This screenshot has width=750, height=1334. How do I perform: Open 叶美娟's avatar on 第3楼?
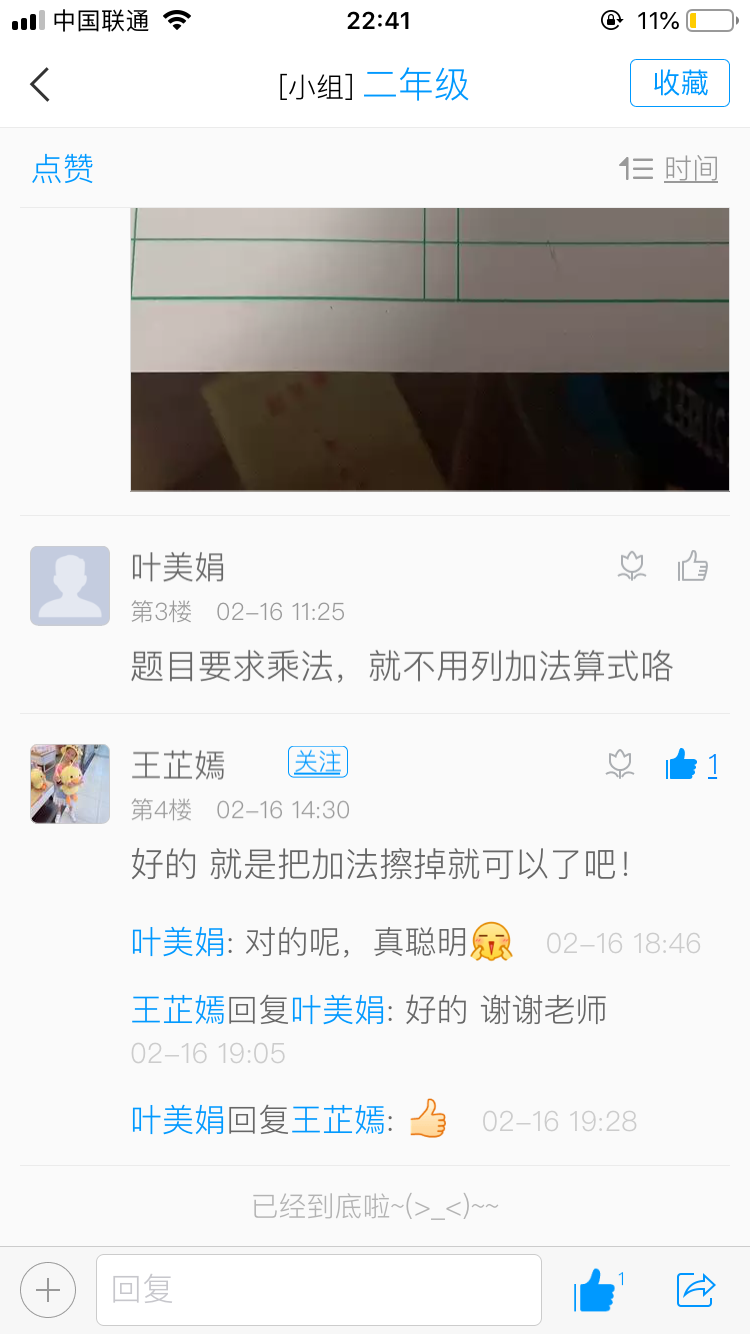[70, 586]
